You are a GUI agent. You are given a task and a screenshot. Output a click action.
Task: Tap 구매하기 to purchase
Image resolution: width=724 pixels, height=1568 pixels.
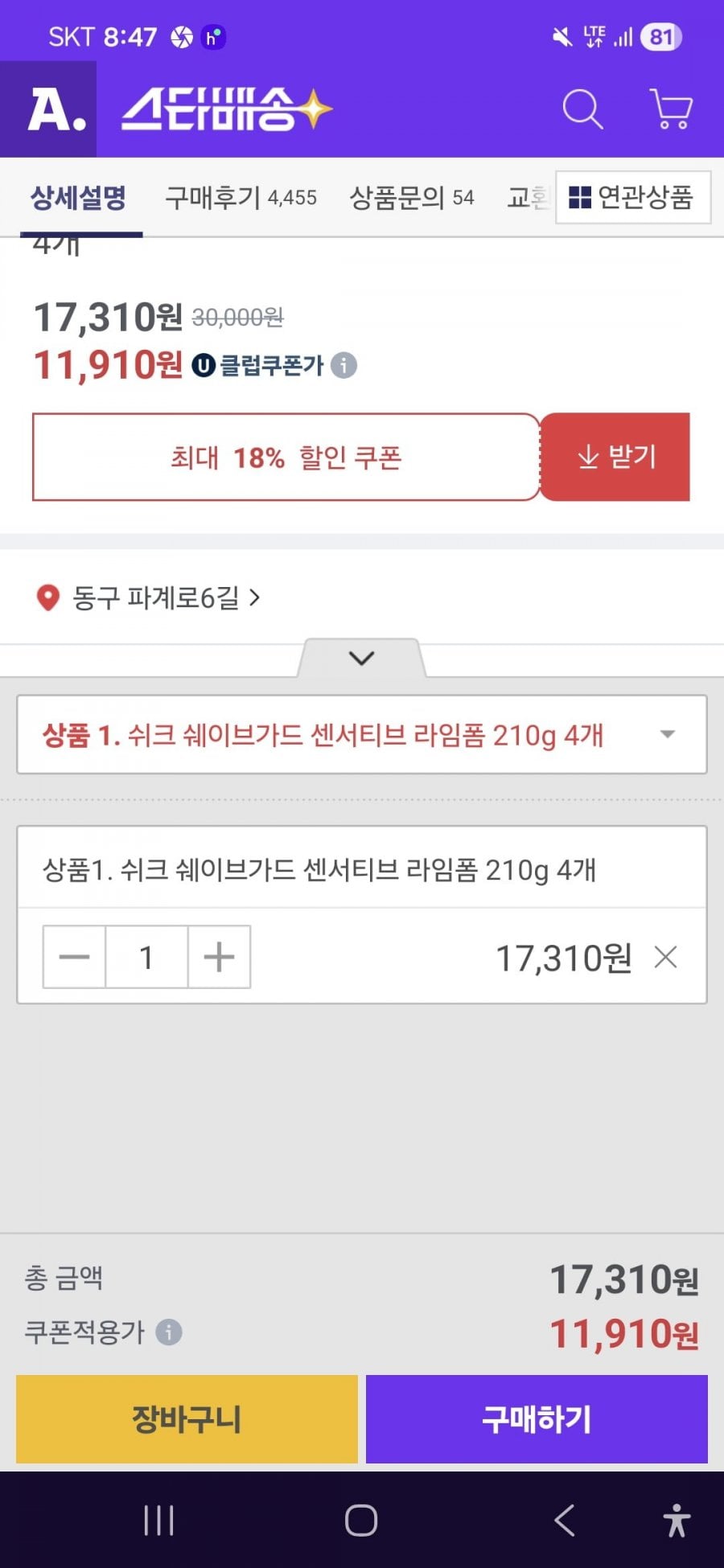point(537,1418)
